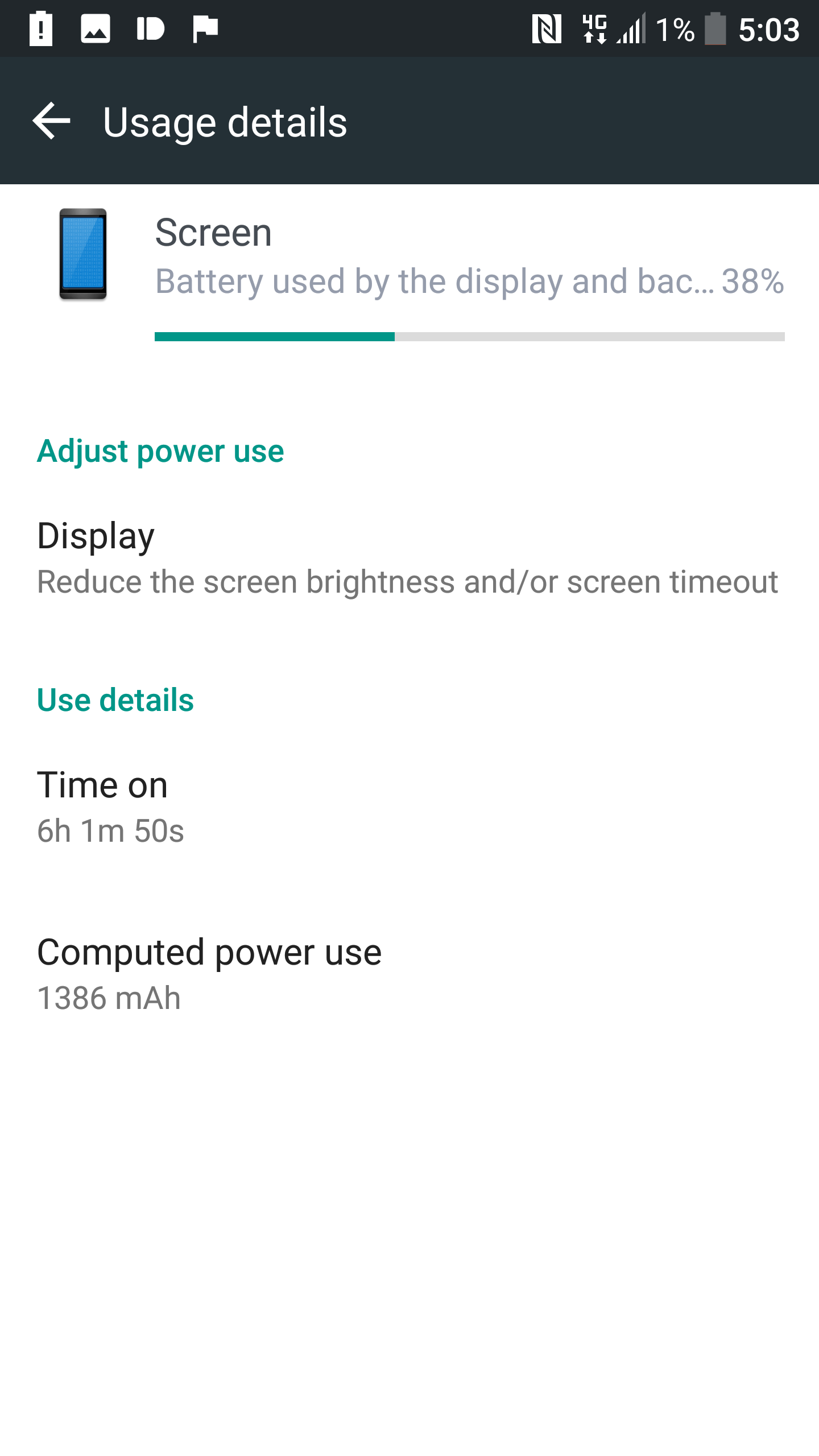Go back using the arrow icon
The height and width of the screenshot is (1456, 819).
tap(51, 121)
